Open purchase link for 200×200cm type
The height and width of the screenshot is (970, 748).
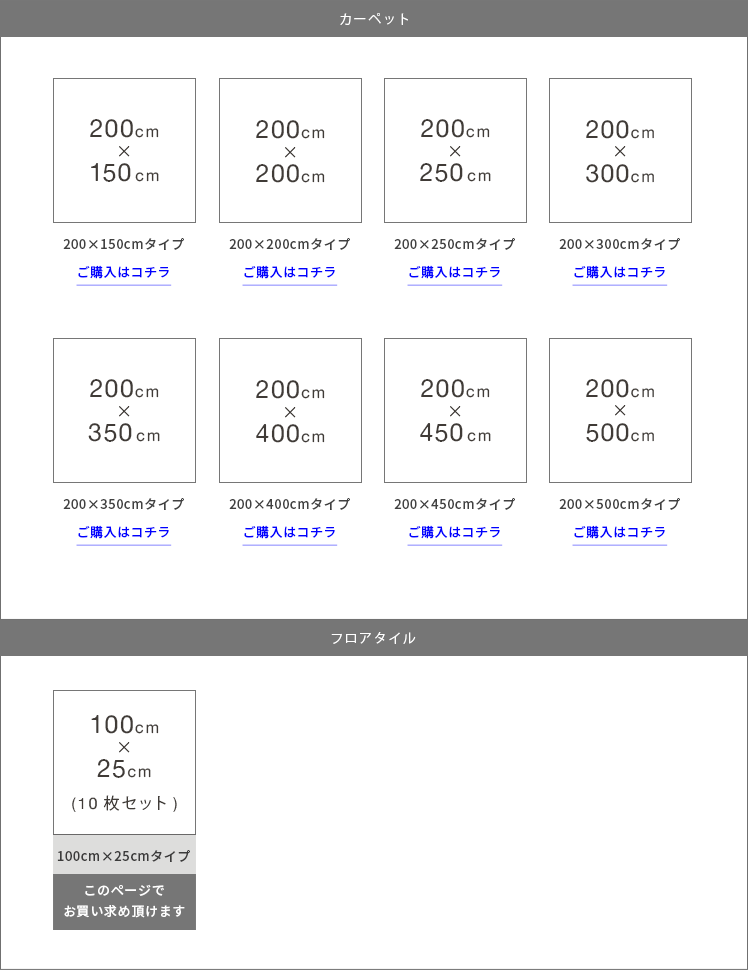(289, 272)
